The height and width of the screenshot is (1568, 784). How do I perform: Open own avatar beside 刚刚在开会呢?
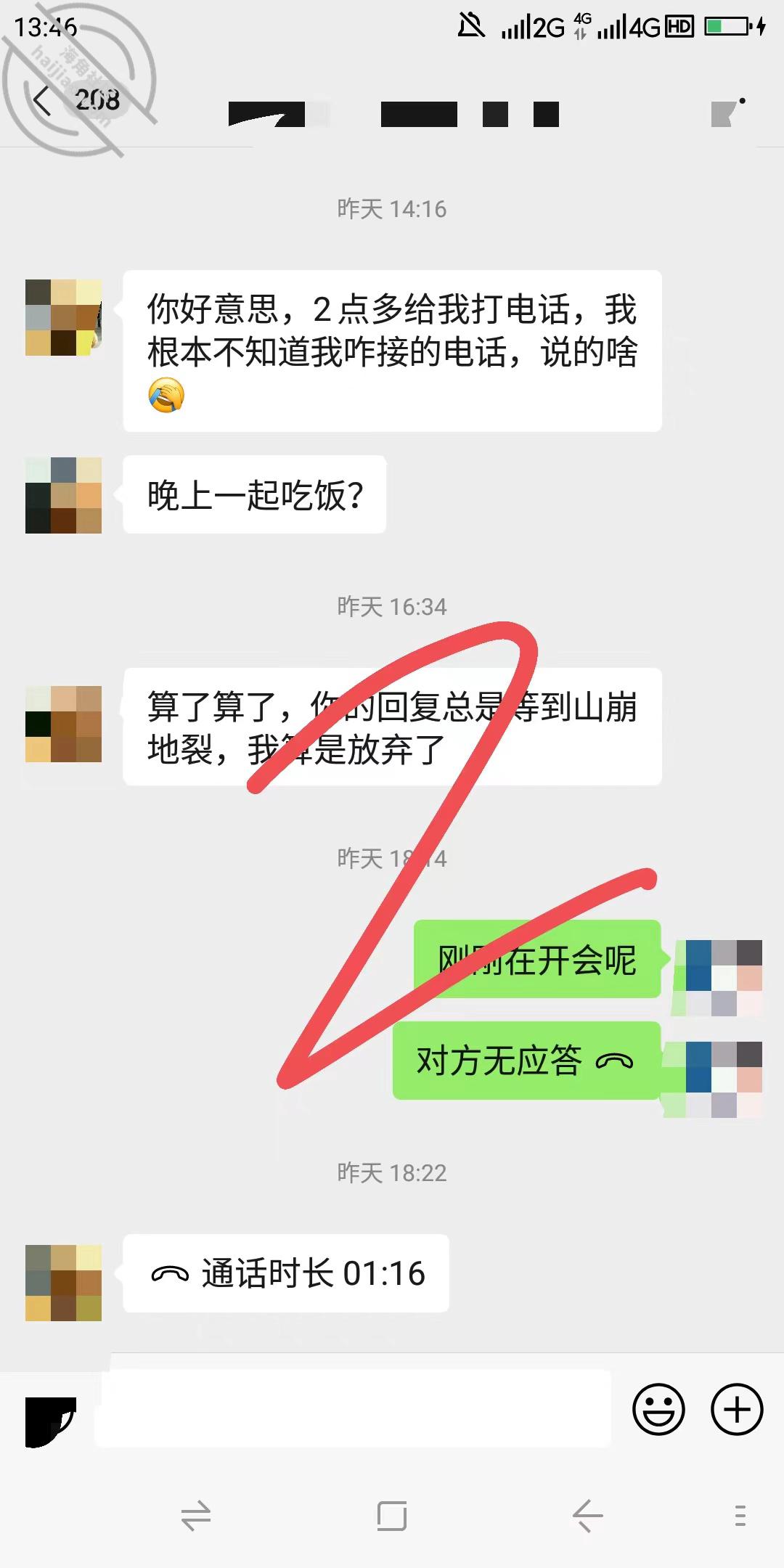coord(724,977)
